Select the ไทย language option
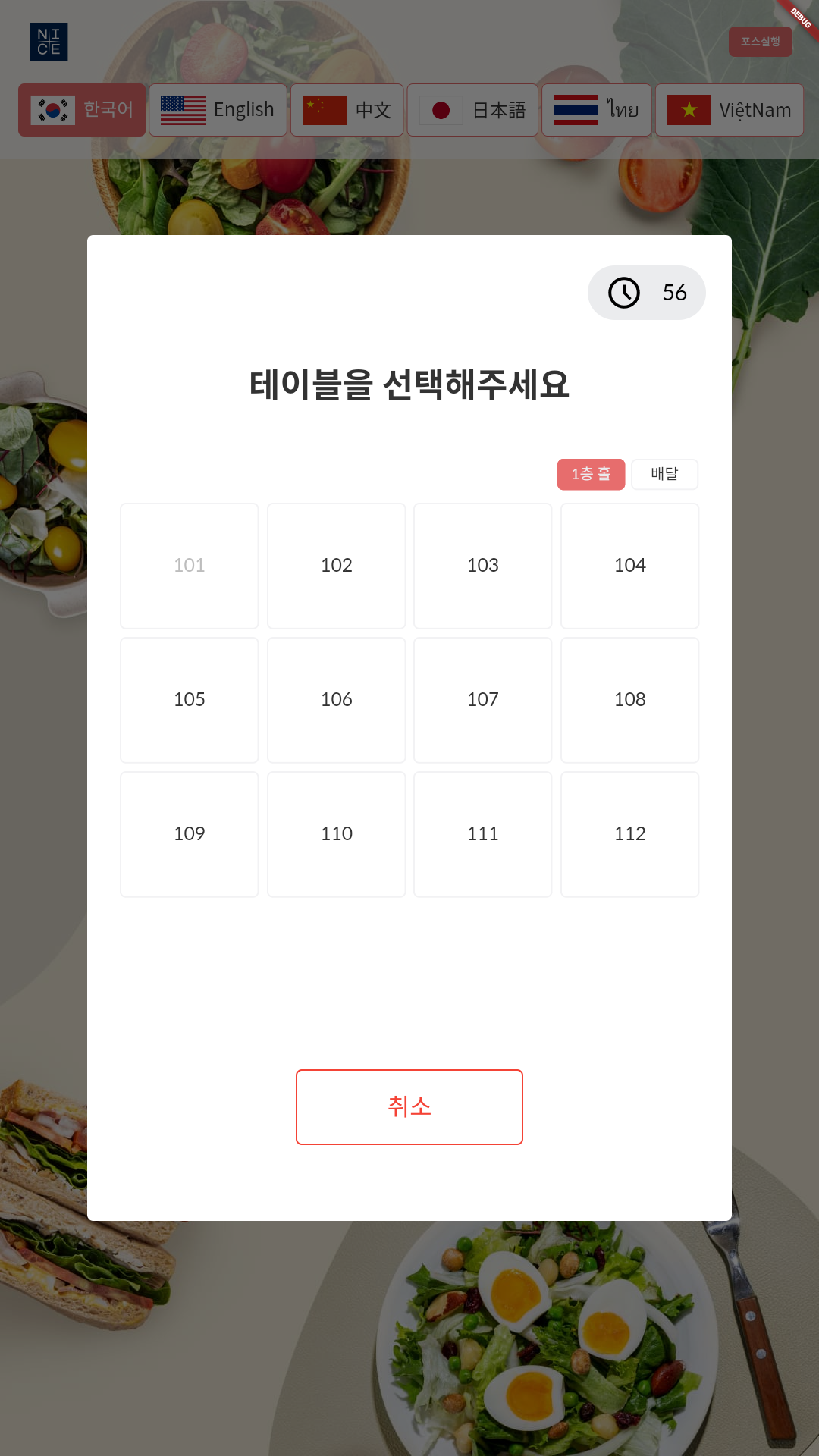 tap(597, 110)
